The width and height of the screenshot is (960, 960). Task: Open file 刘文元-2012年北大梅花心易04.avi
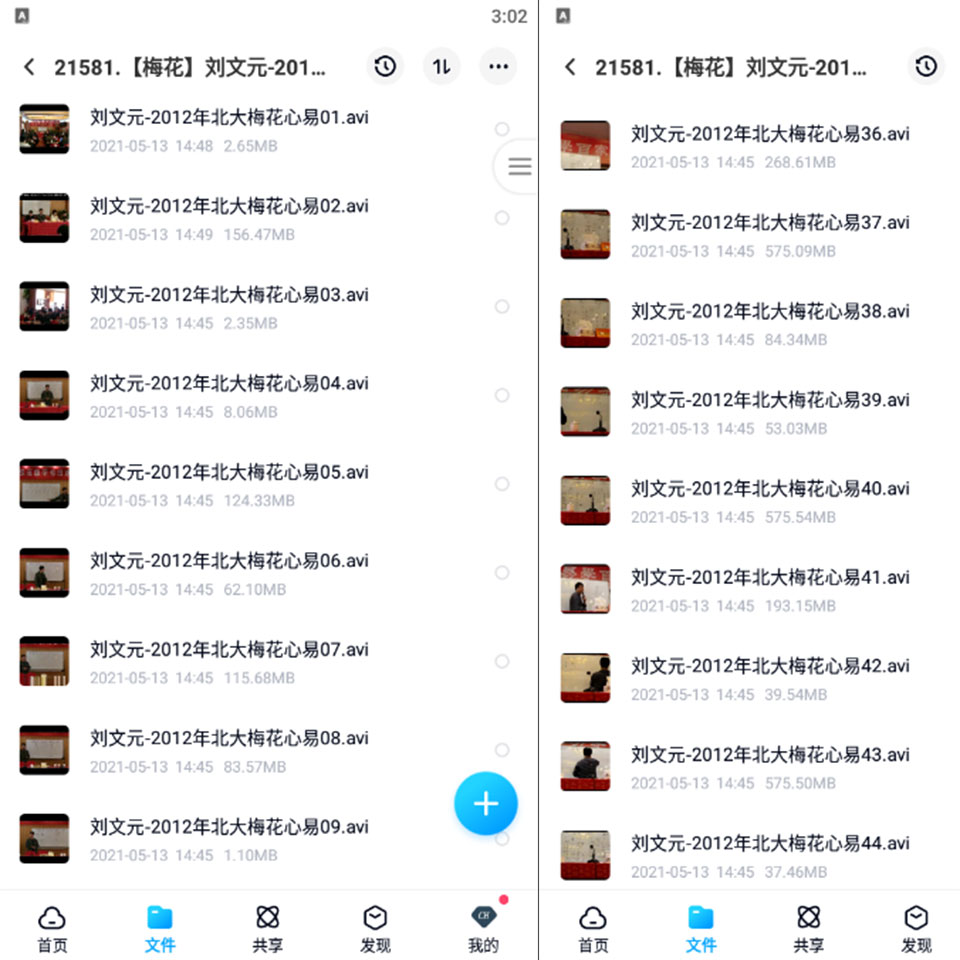(x=229, y=384)
